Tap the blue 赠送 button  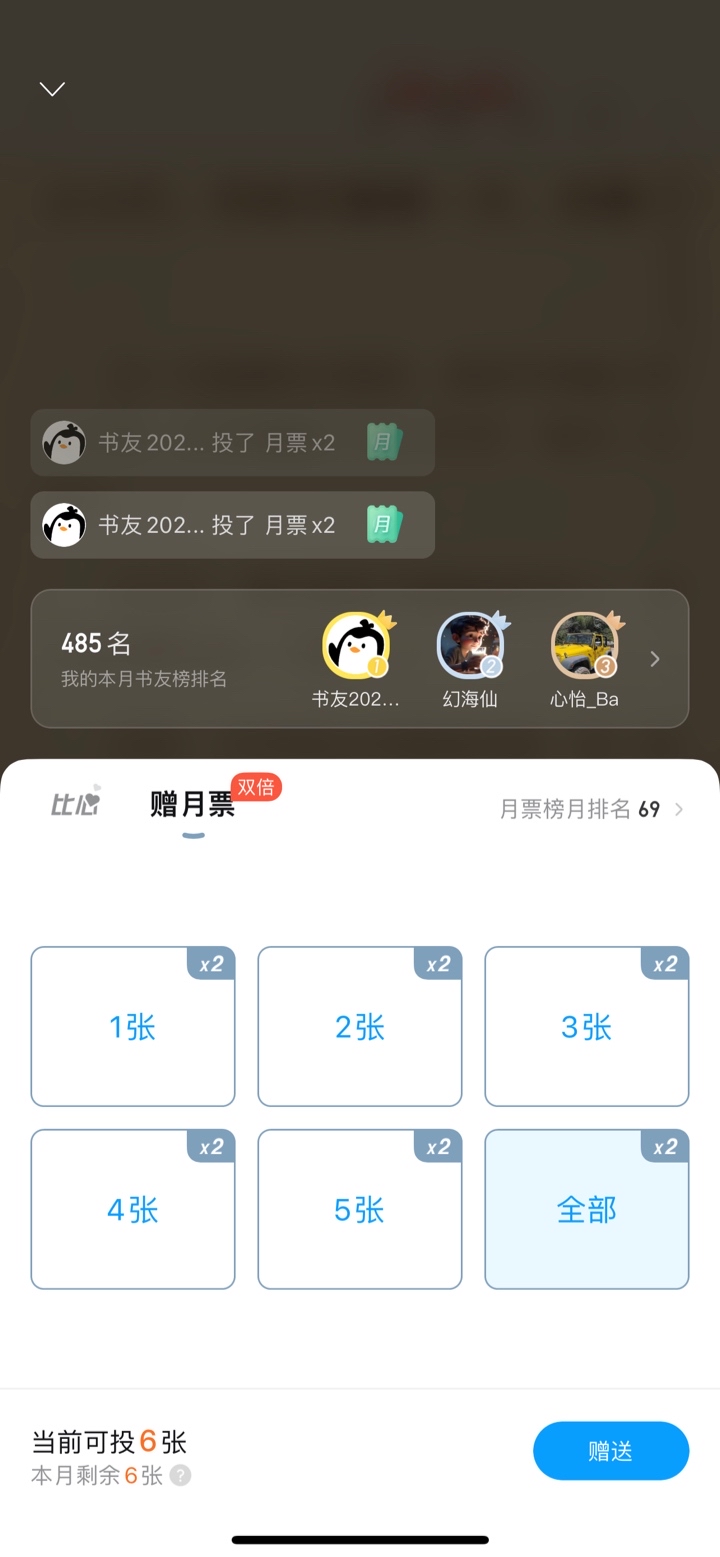click(x=611, y=1451)
